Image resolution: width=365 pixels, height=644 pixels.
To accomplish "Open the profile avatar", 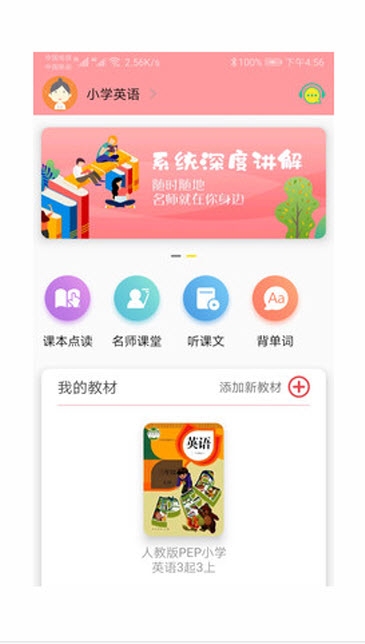I will click(x=60, y=93).
